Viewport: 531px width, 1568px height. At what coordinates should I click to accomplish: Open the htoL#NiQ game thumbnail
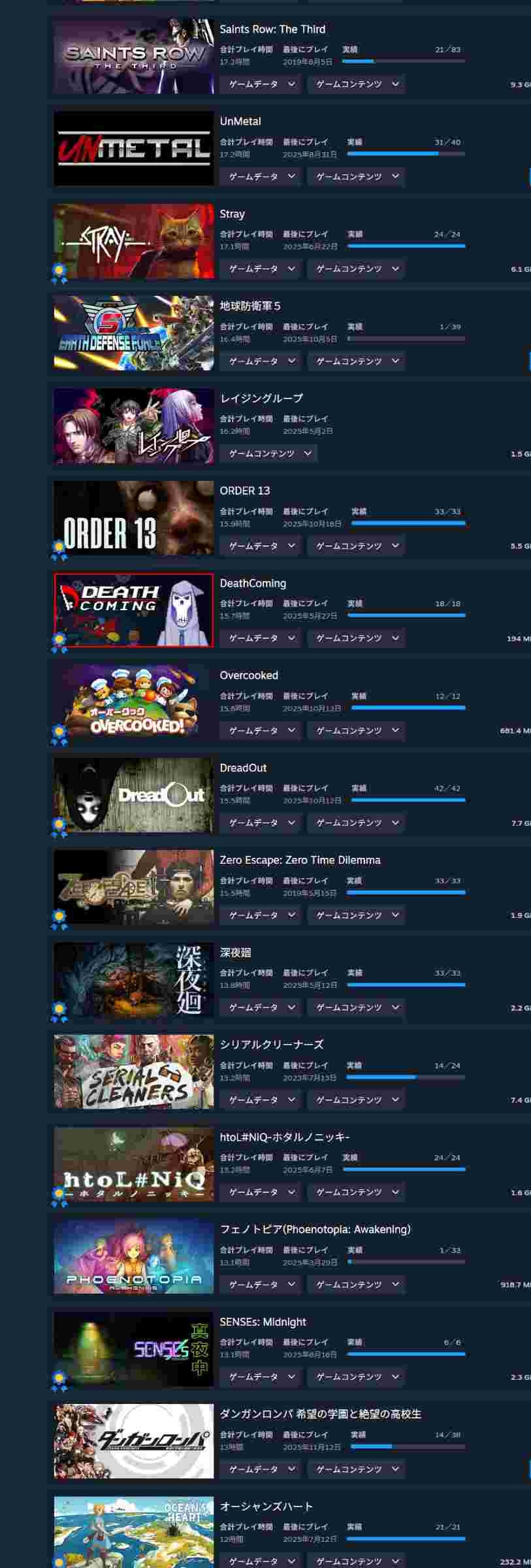pyautogui.click(x=133, y=1164)
